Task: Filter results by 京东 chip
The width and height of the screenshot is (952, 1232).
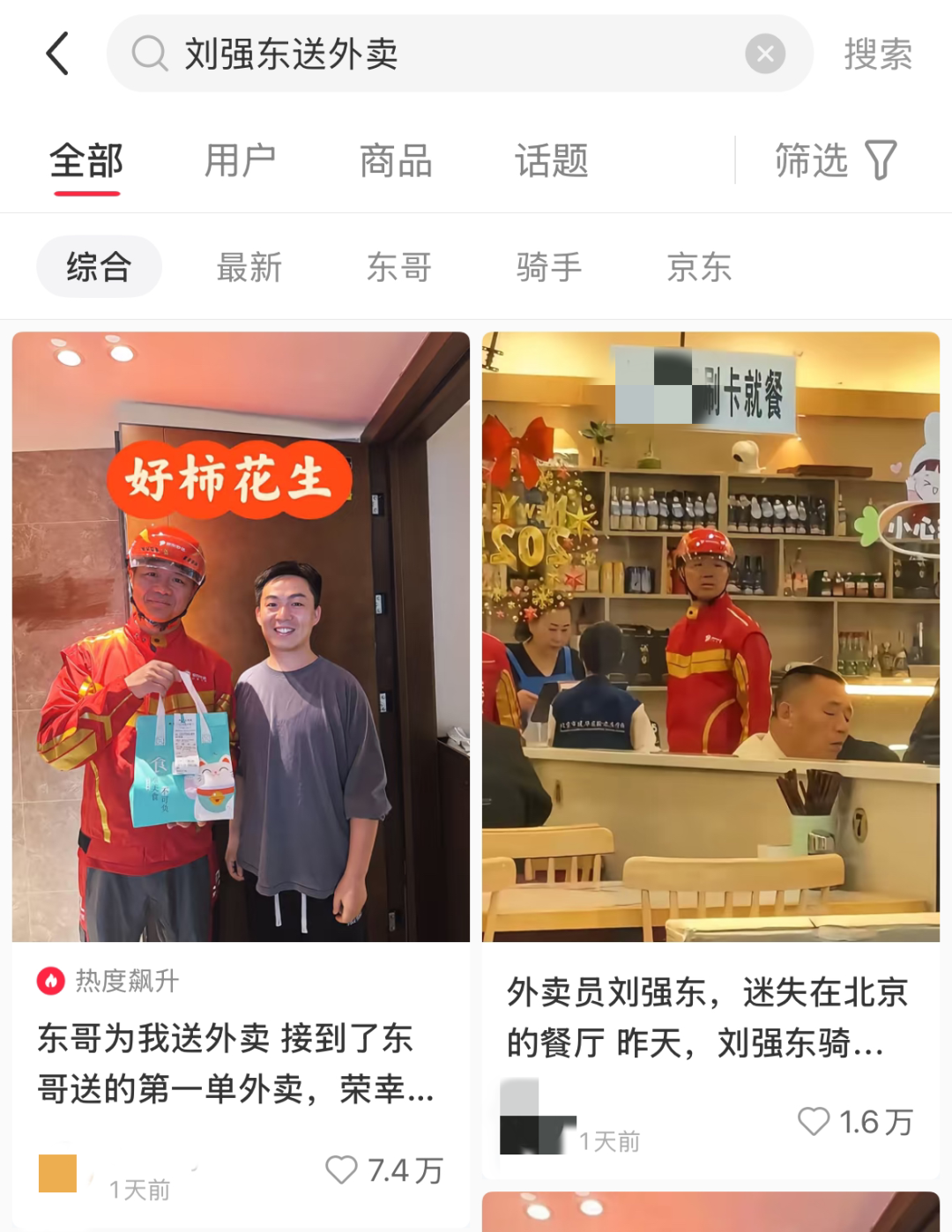Action: (x=699, y=267)
